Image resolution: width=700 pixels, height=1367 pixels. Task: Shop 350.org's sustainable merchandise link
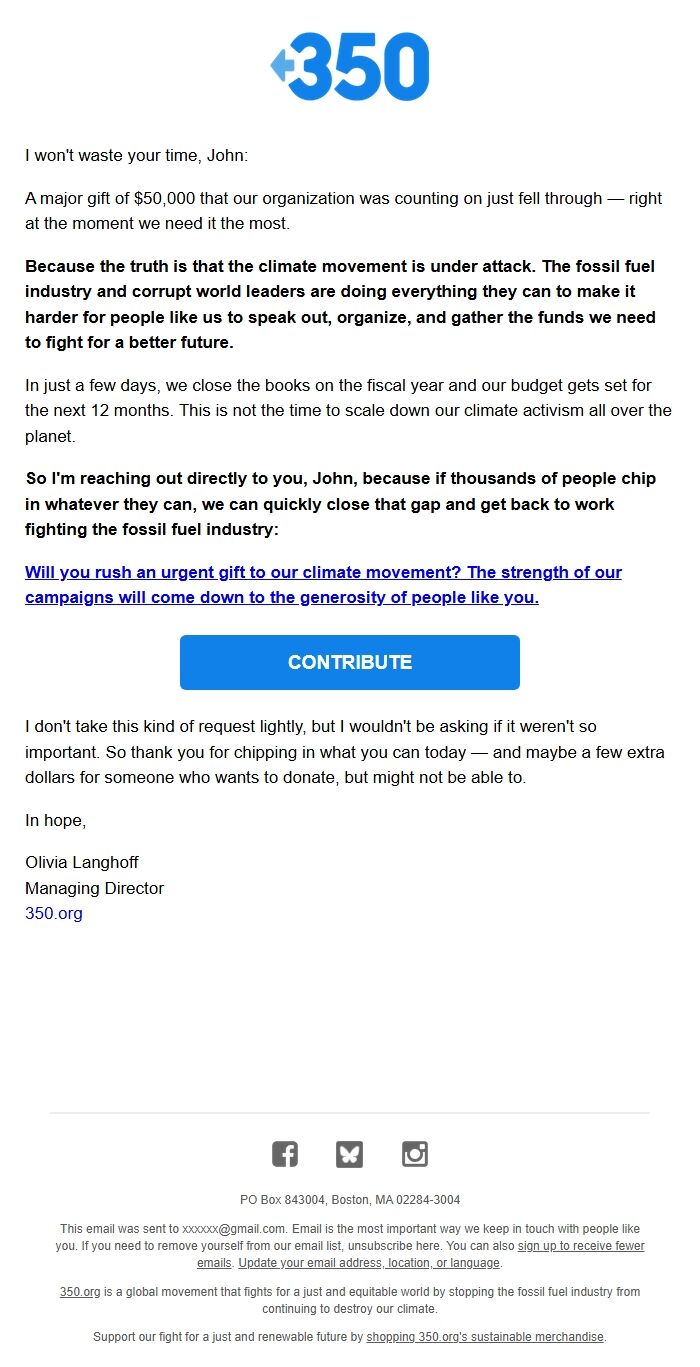tap(484, 1337)
